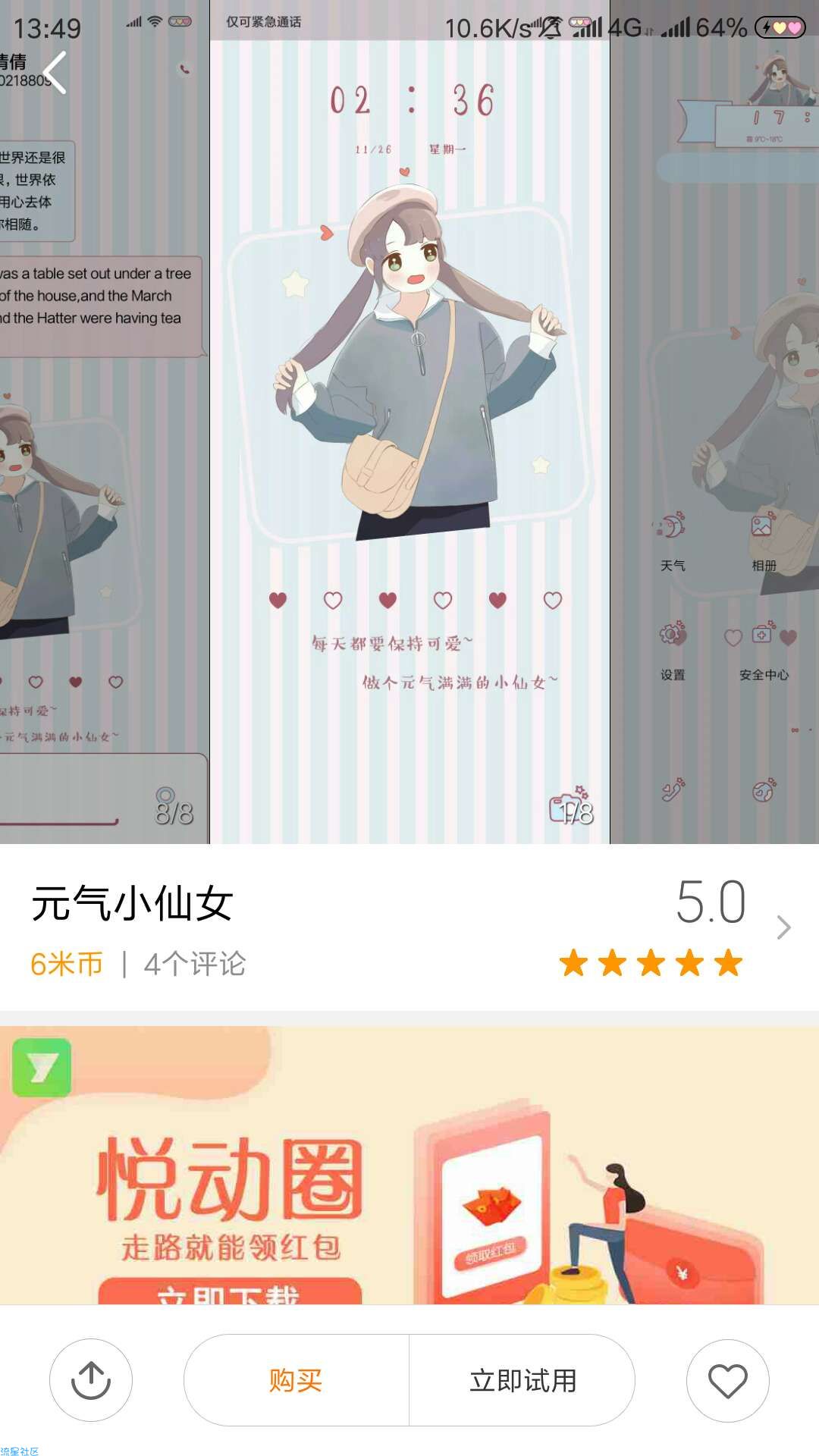The width and height of the screenshot is (819, 1456).
Task: Tap 立即试用 to try the theme
Action: point(522,1380)
